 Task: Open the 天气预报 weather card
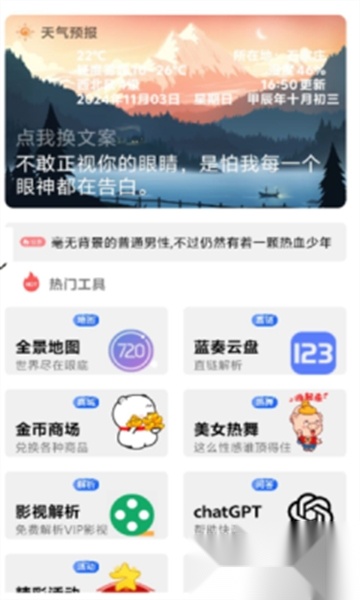[x=176, y=111]
